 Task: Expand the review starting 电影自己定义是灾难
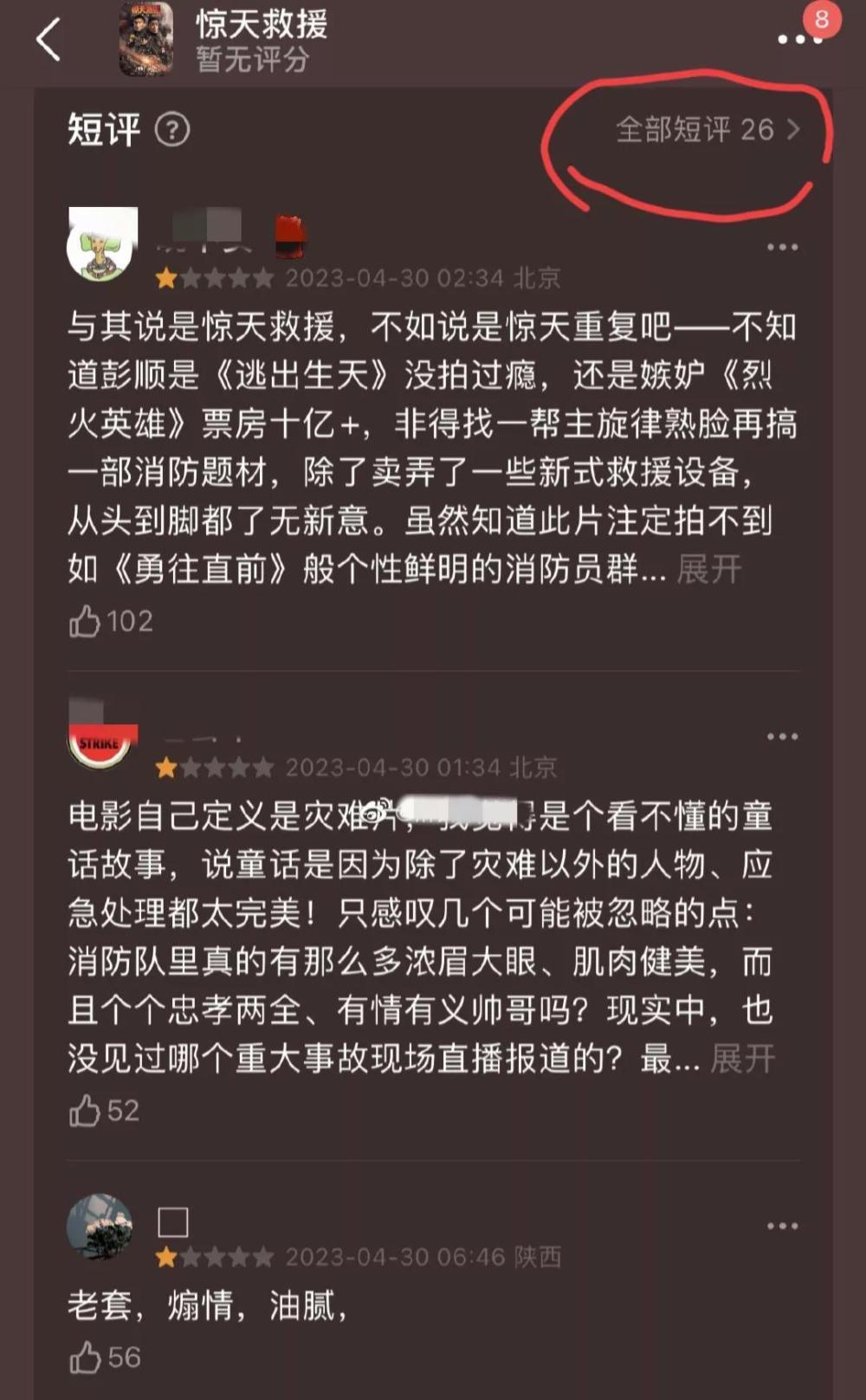(742, 1059)
